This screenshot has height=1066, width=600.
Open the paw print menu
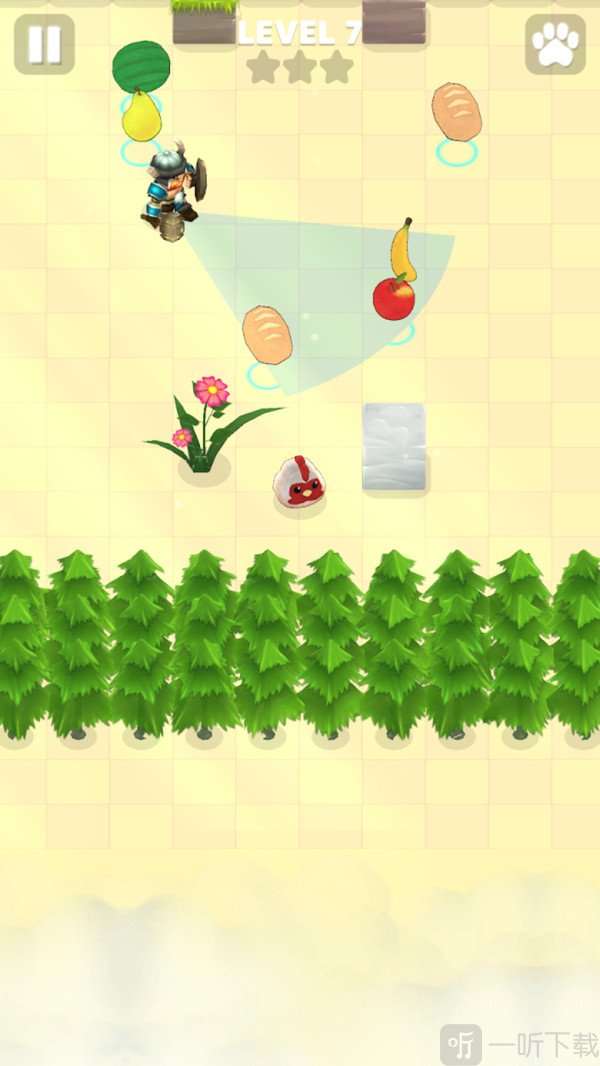(x=555, y=45)
